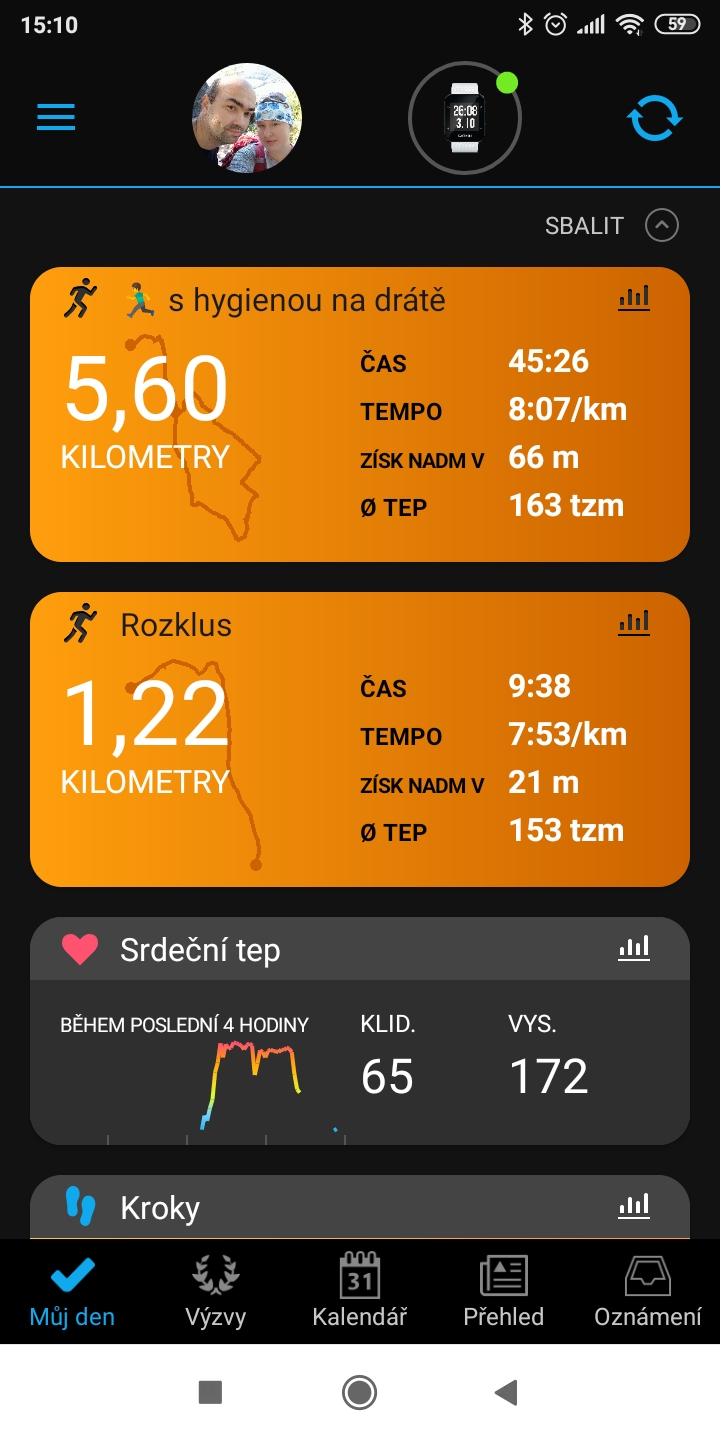Open the connected watch device icon
Image resolution: width=720 pixels, height=1440 pixels.
click(x=465, y=118)
